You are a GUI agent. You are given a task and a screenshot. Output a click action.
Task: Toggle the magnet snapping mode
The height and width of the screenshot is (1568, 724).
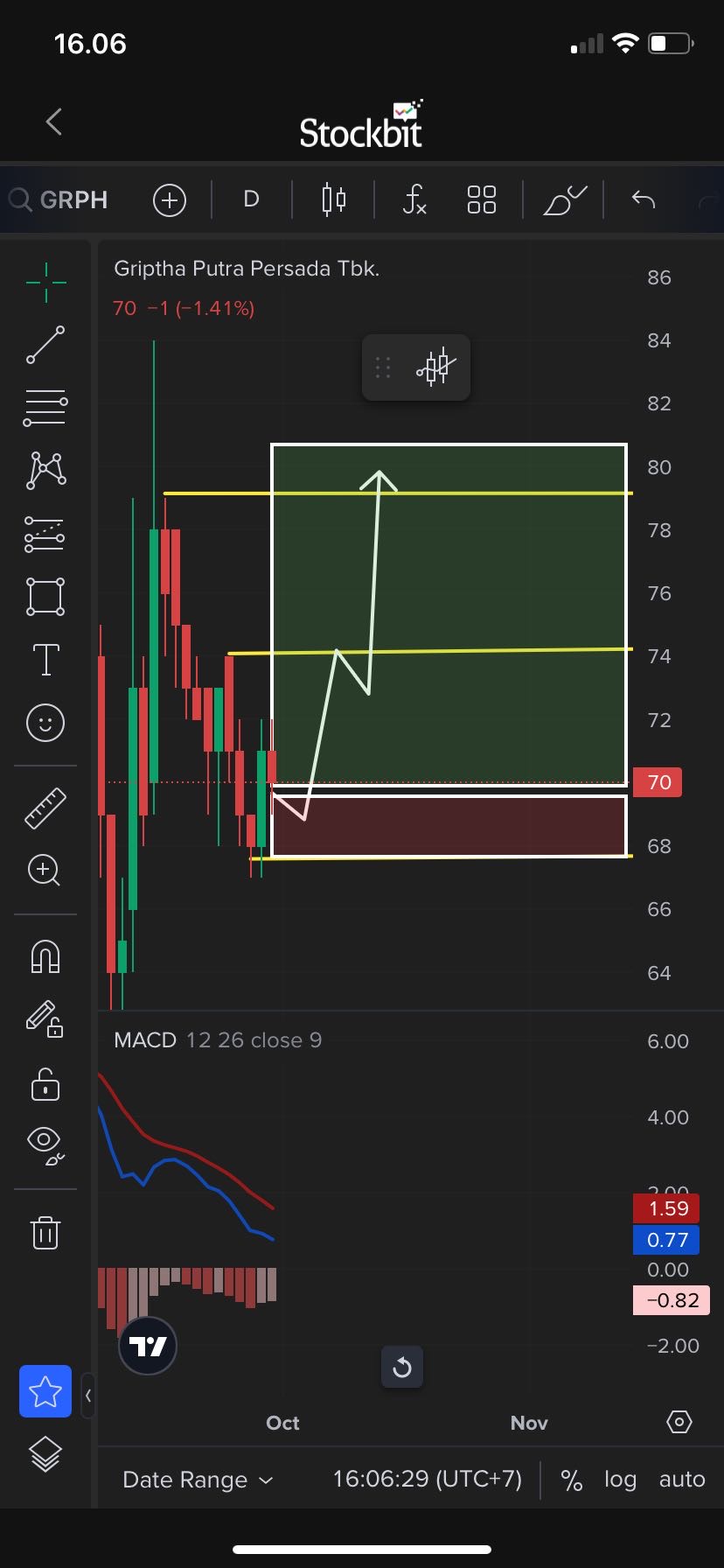coord(45,955)
